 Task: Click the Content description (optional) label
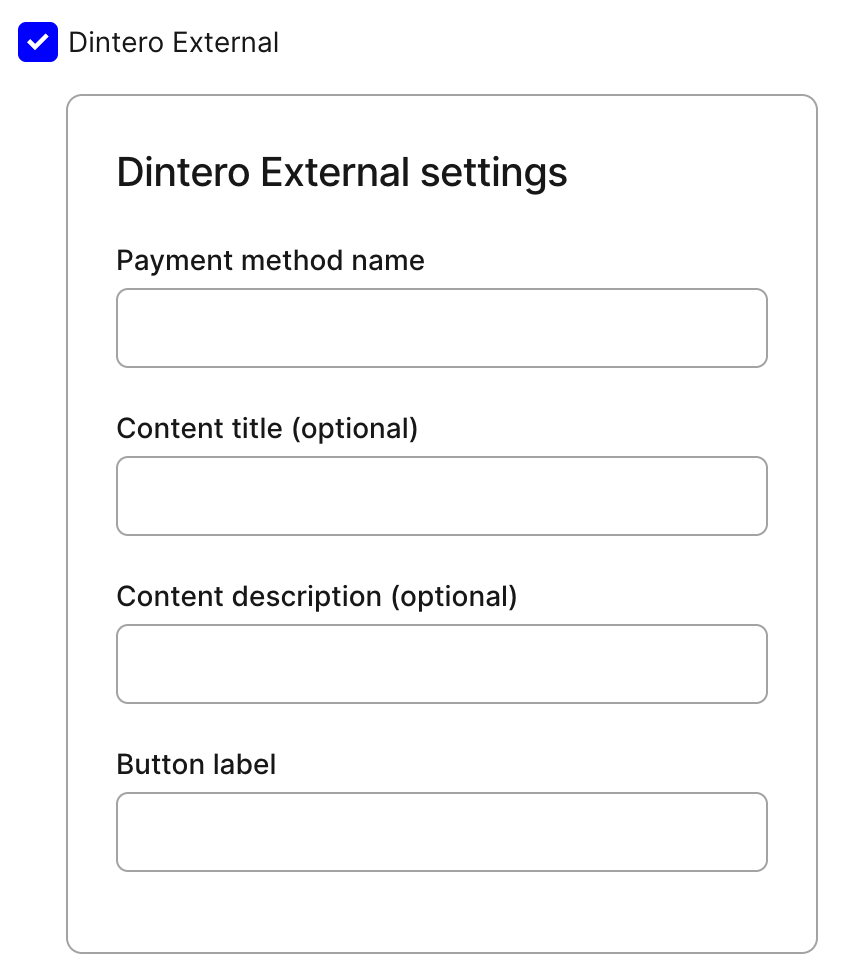(317, 596)
